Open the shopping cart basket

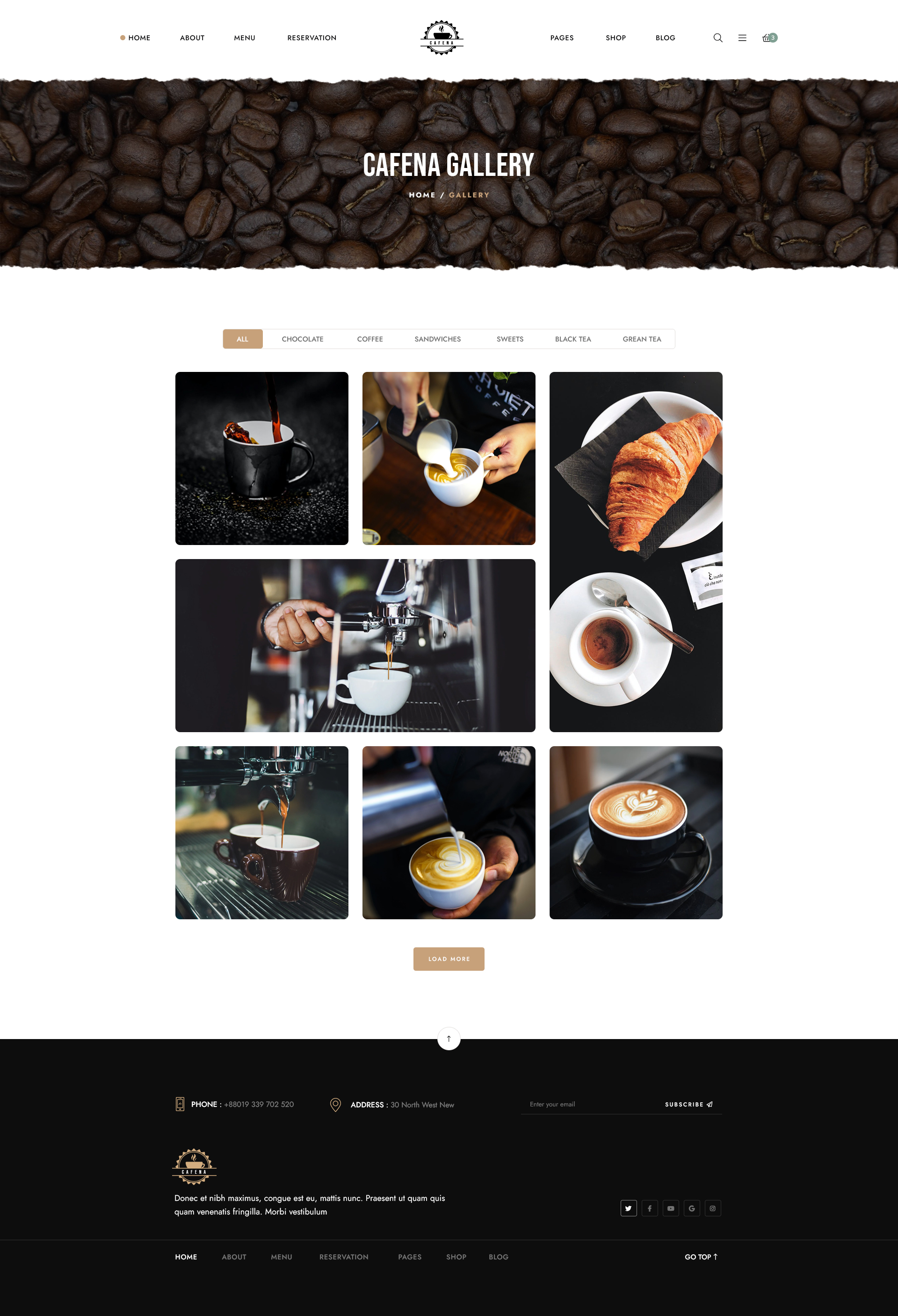(x=767, y=38)
